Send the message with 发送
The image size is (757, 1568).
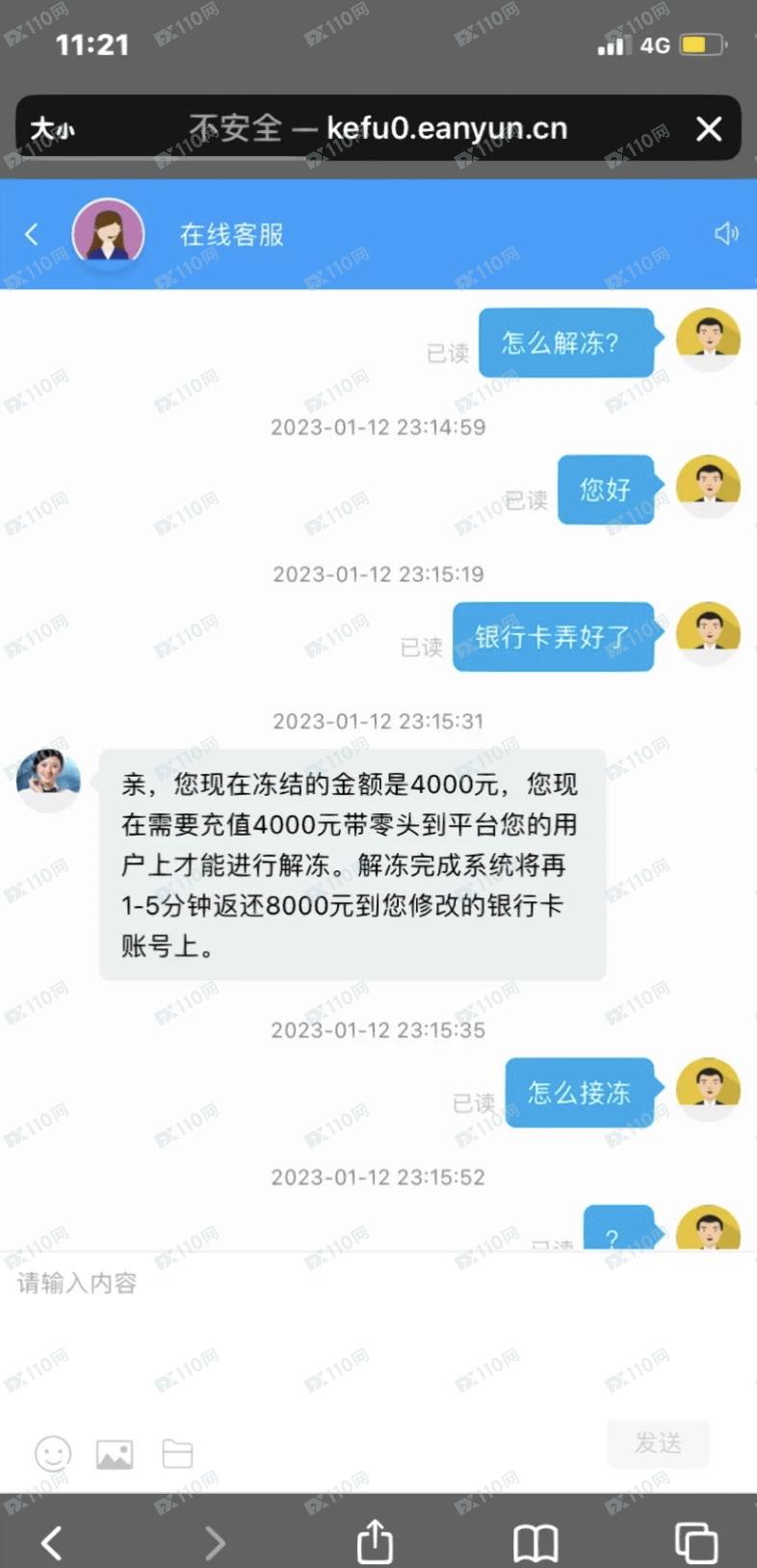click(658, 1443)
